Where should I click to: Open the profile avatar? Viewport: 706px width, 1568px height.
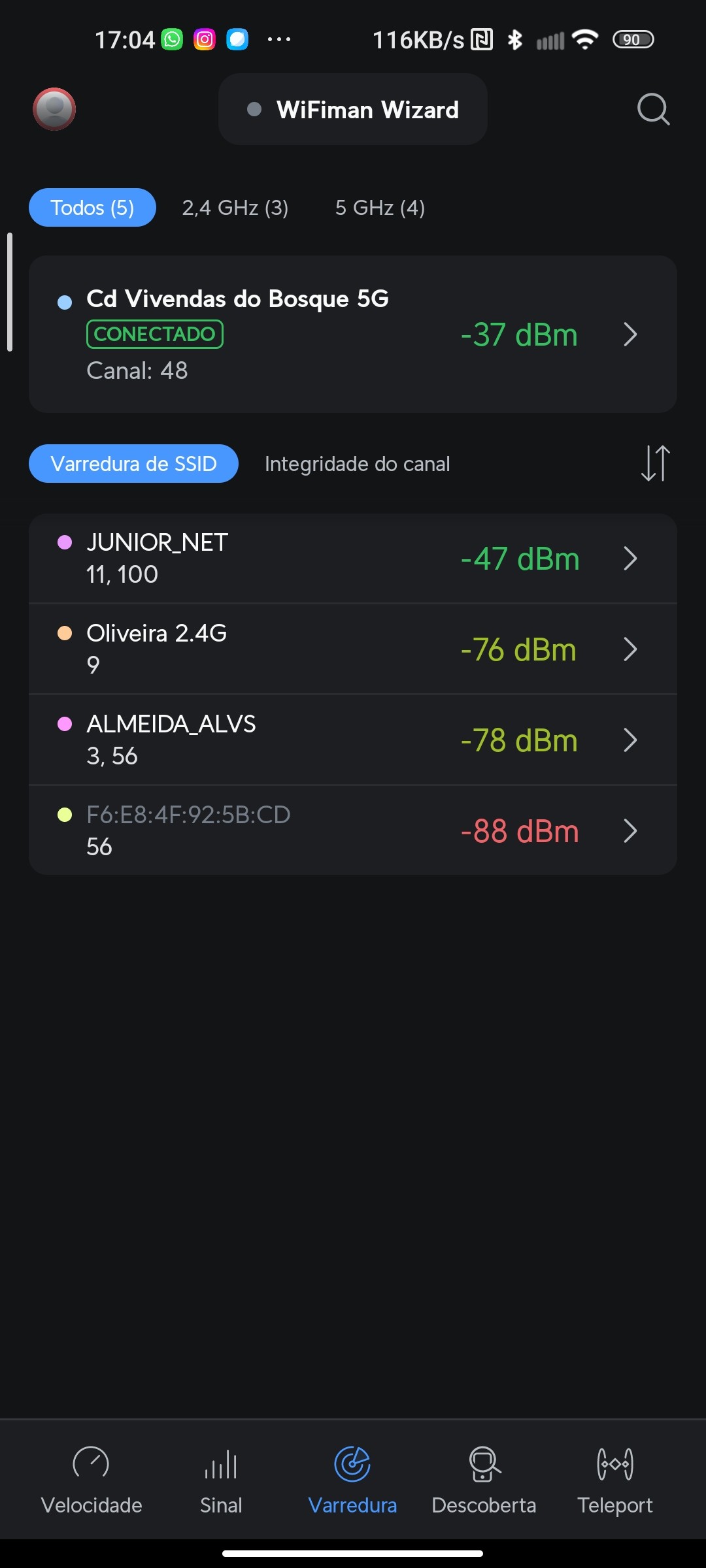(x=54, y=109)
